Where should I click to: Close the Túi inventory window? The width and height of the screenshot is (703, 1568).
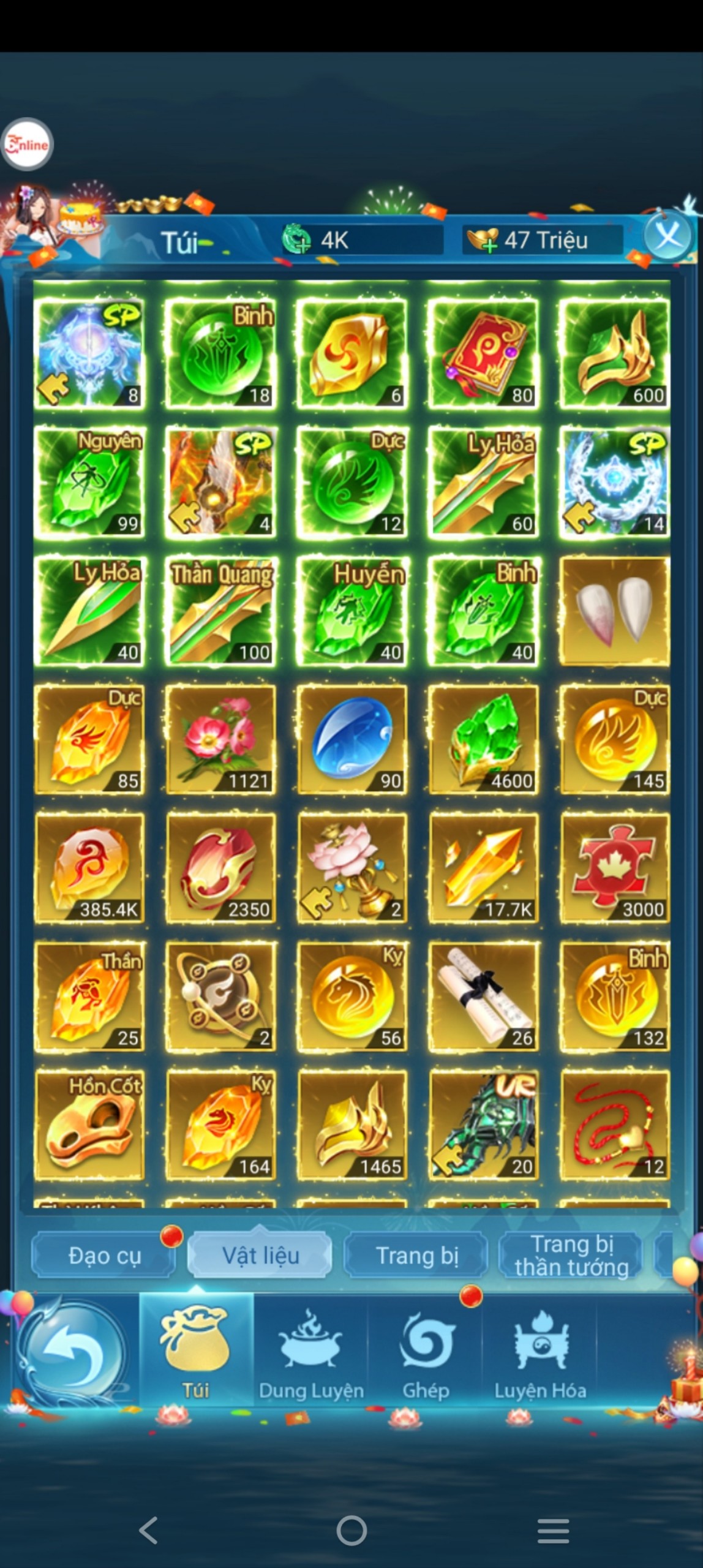(668, 237)
